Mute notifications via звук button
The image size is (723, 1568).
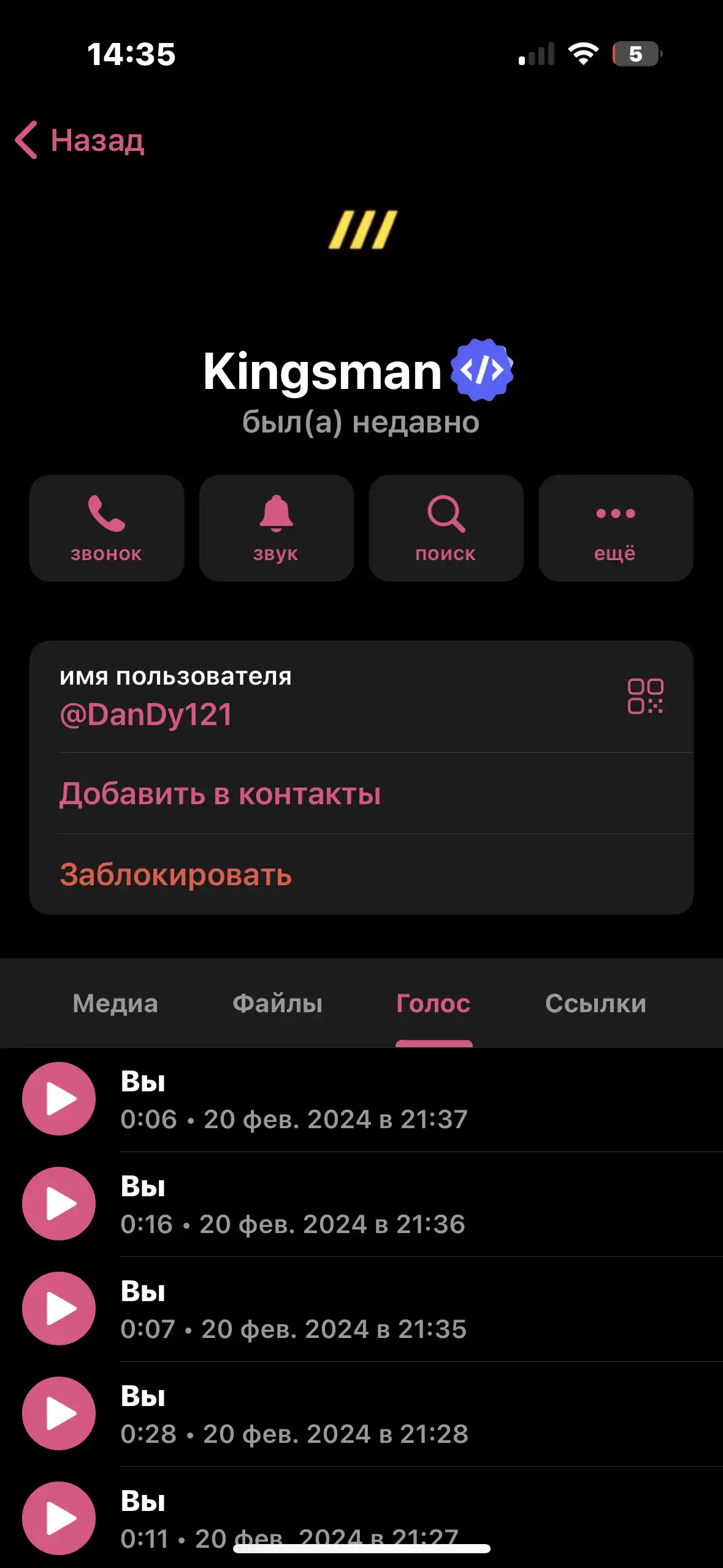[x=277, y=528]
